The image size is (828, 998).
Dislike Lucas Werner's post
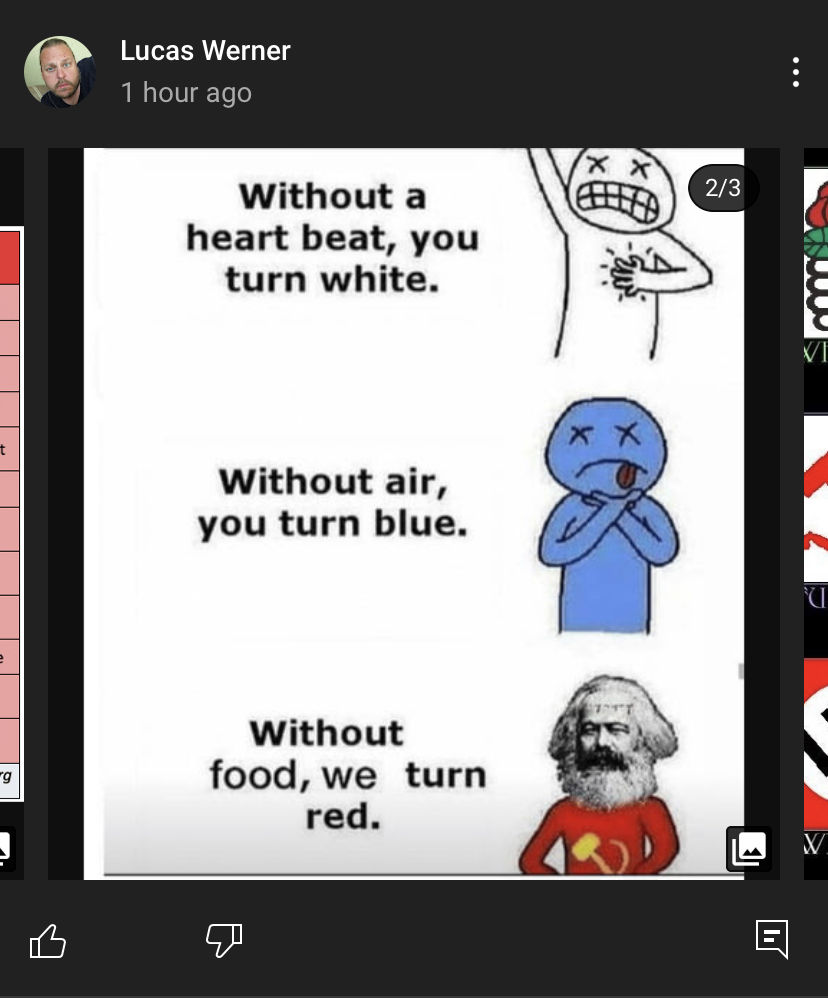tap(223, 940)
